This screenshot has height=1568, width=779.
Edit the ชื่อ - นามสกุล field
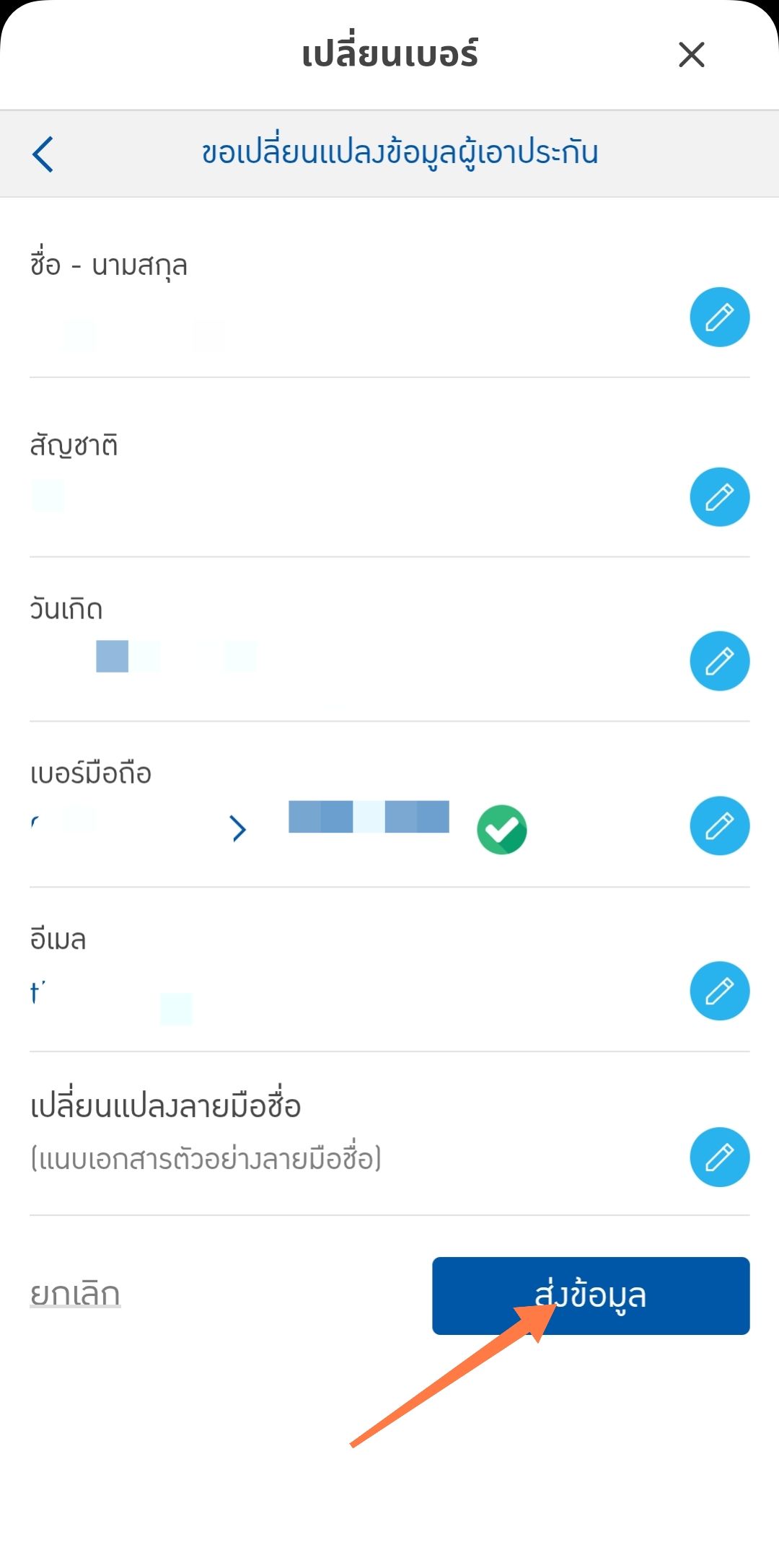click(x=719, y=317)
